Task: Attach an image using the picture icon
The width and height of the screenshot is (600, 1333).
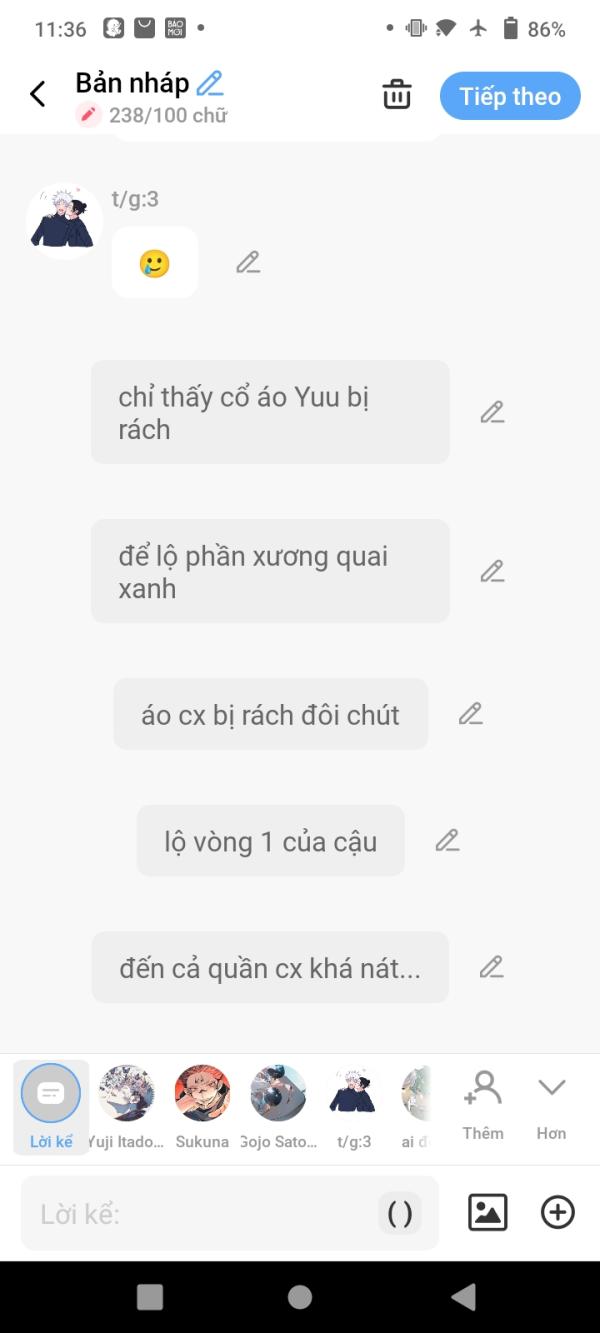Action: tap(488, 1213)
